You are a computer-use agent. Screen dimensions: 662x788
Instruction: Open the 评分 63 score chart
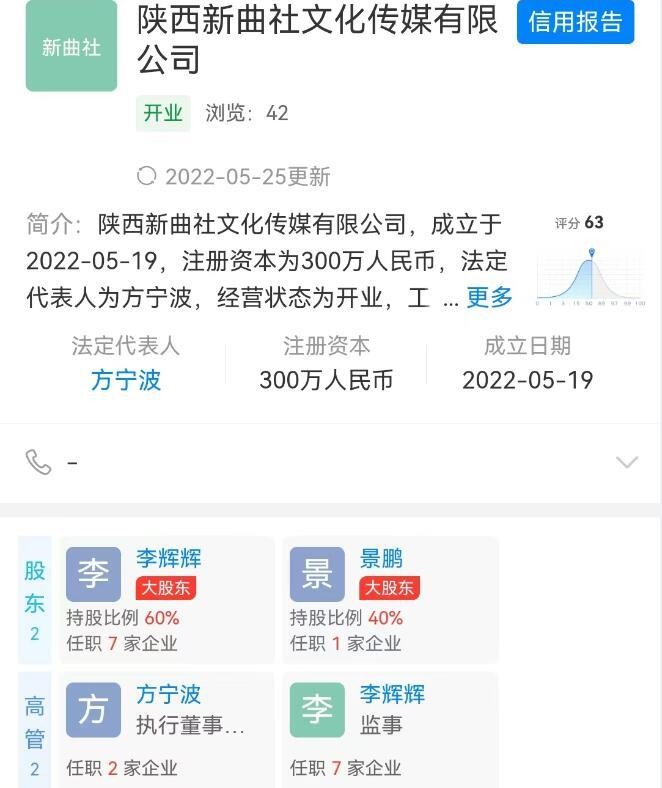coord(590,264)
